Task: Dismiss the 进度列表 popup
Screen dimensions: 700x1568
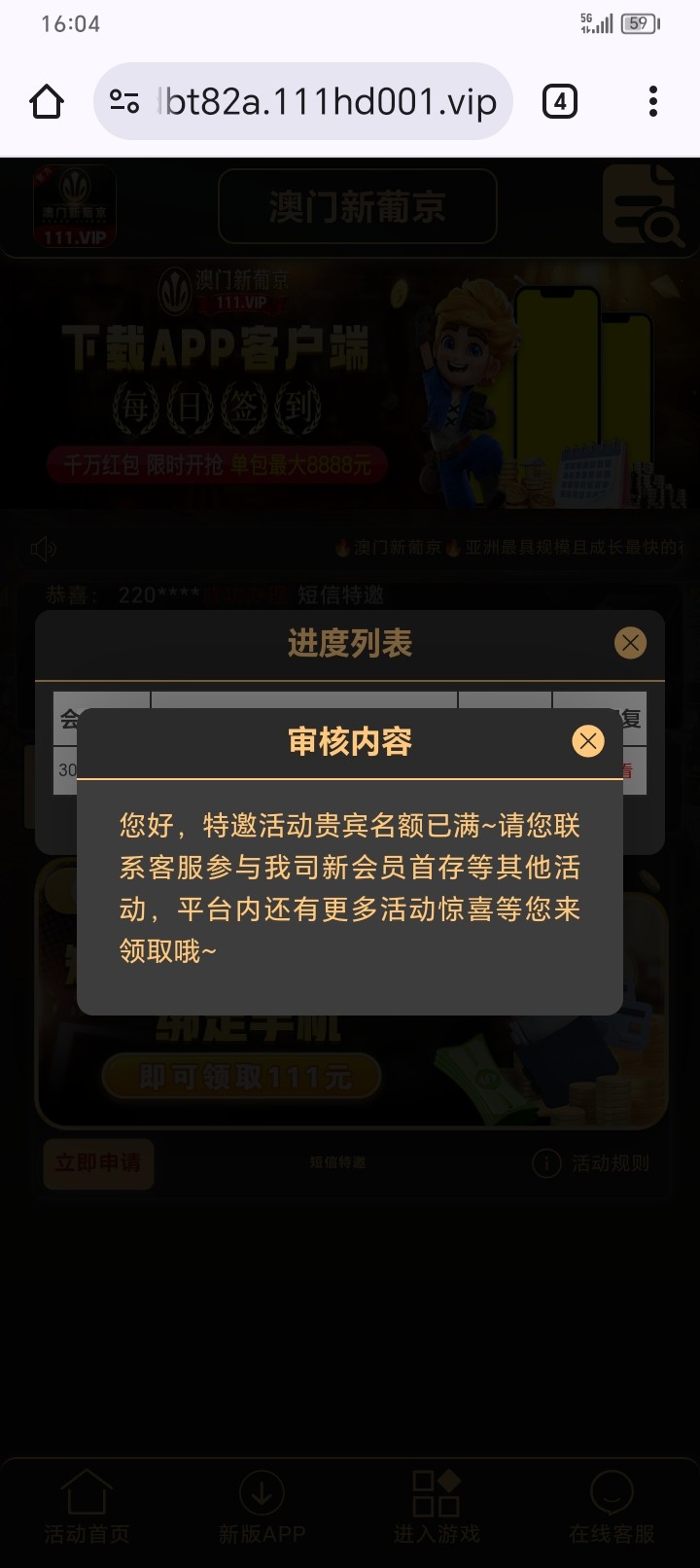Action: pos(630,643)
